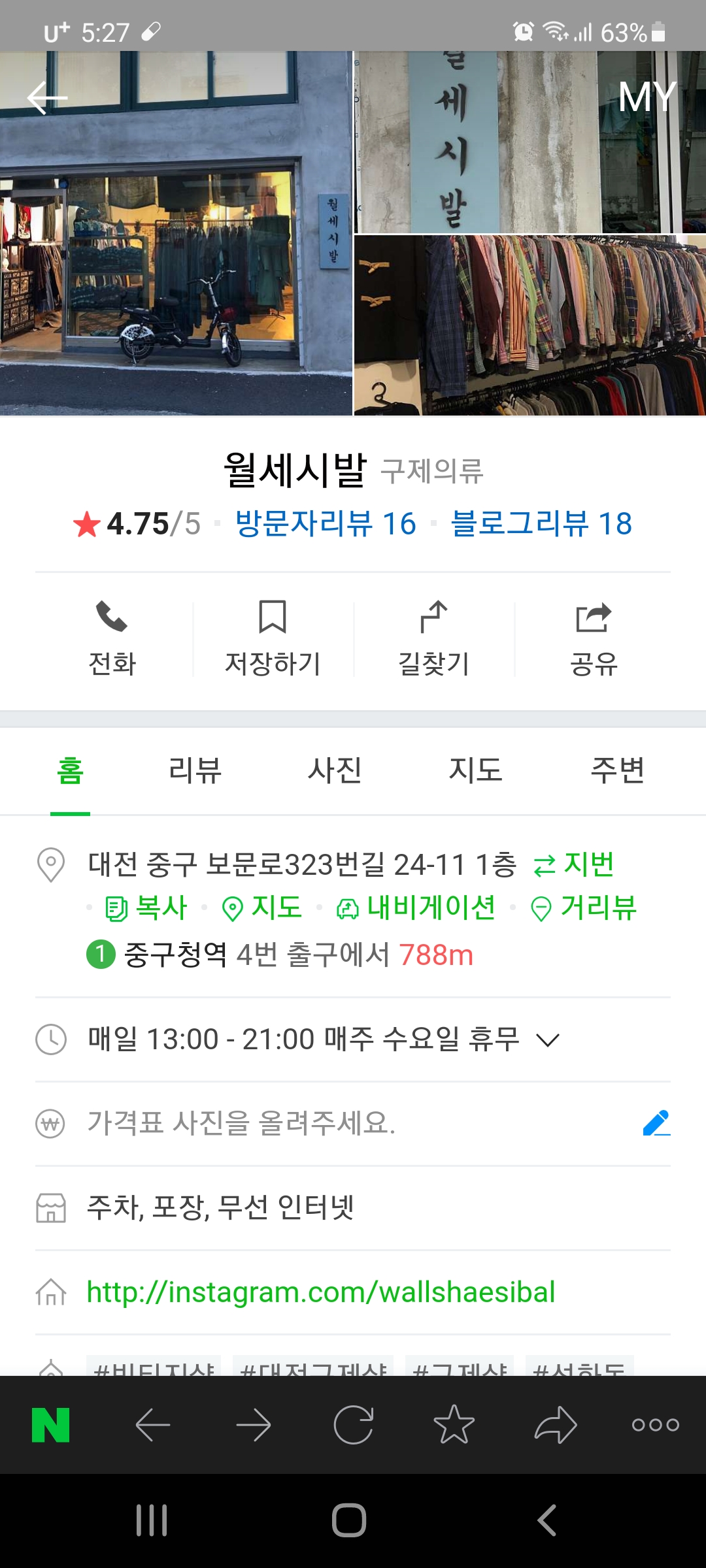Open 블로그리뷰 18 reviews
This screenshot has height=1568, width=706.
[541, 523]
